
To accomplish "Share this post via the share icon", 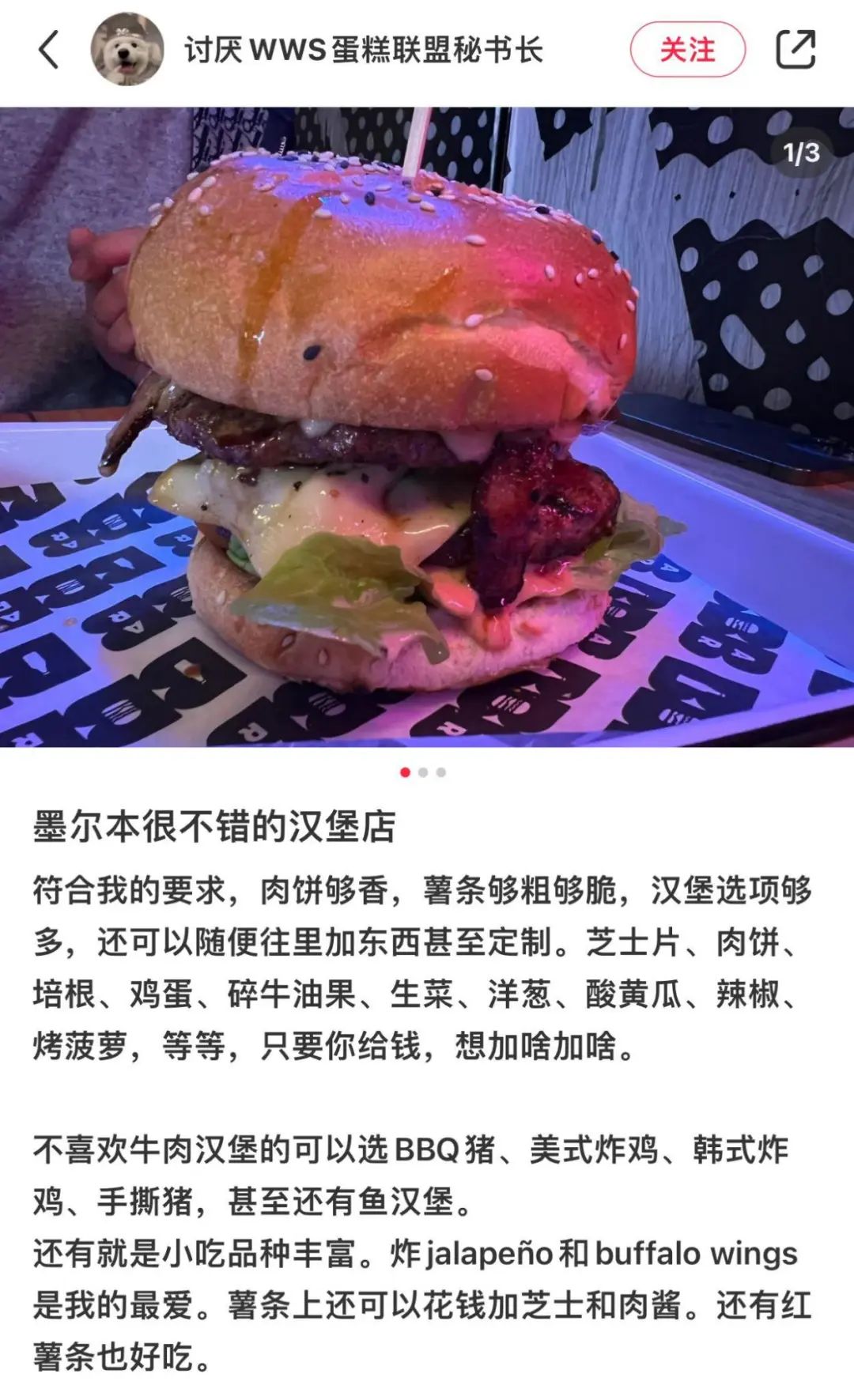I will 795,49.
